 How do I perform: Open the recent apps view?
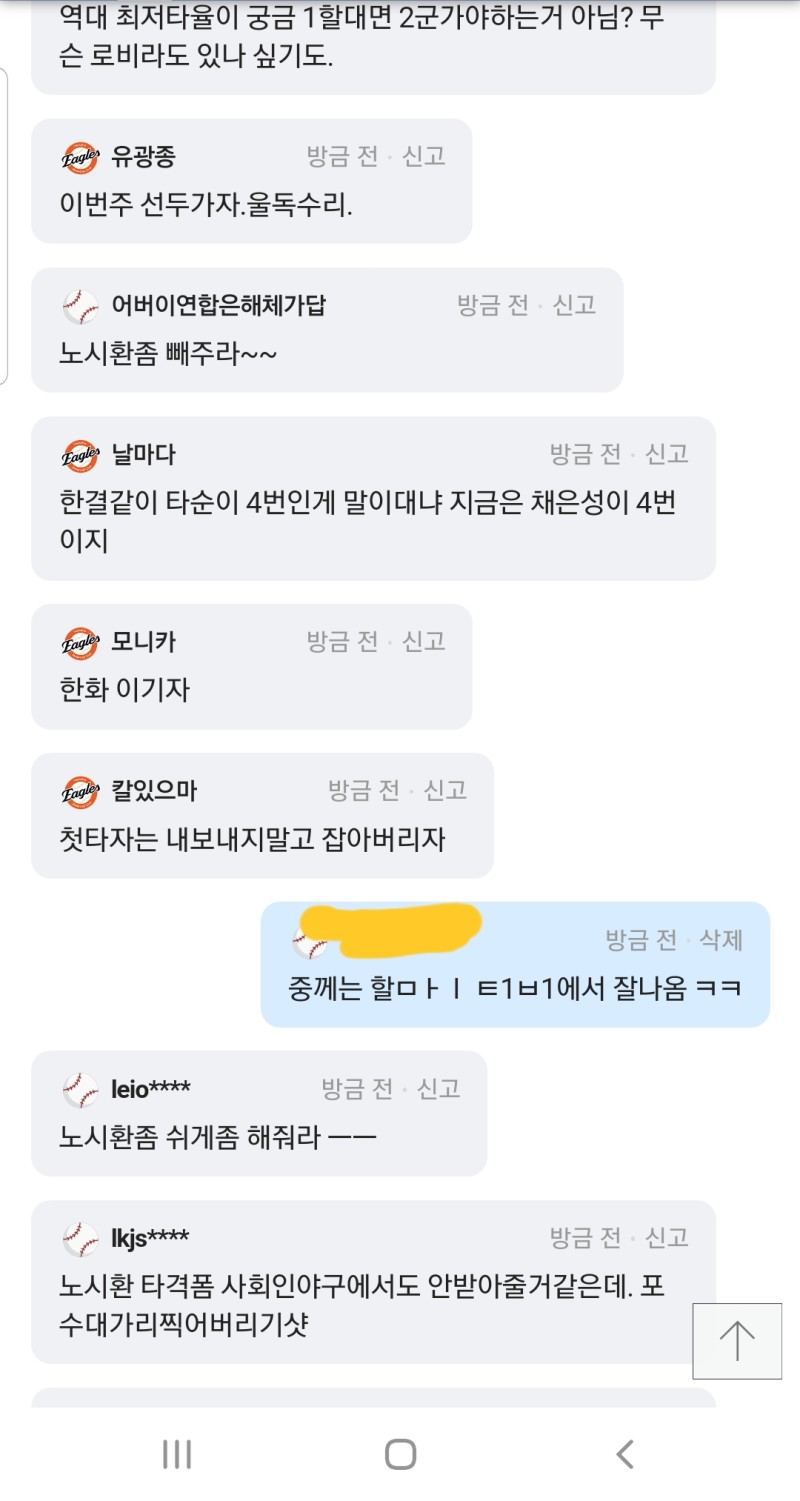177,1454
